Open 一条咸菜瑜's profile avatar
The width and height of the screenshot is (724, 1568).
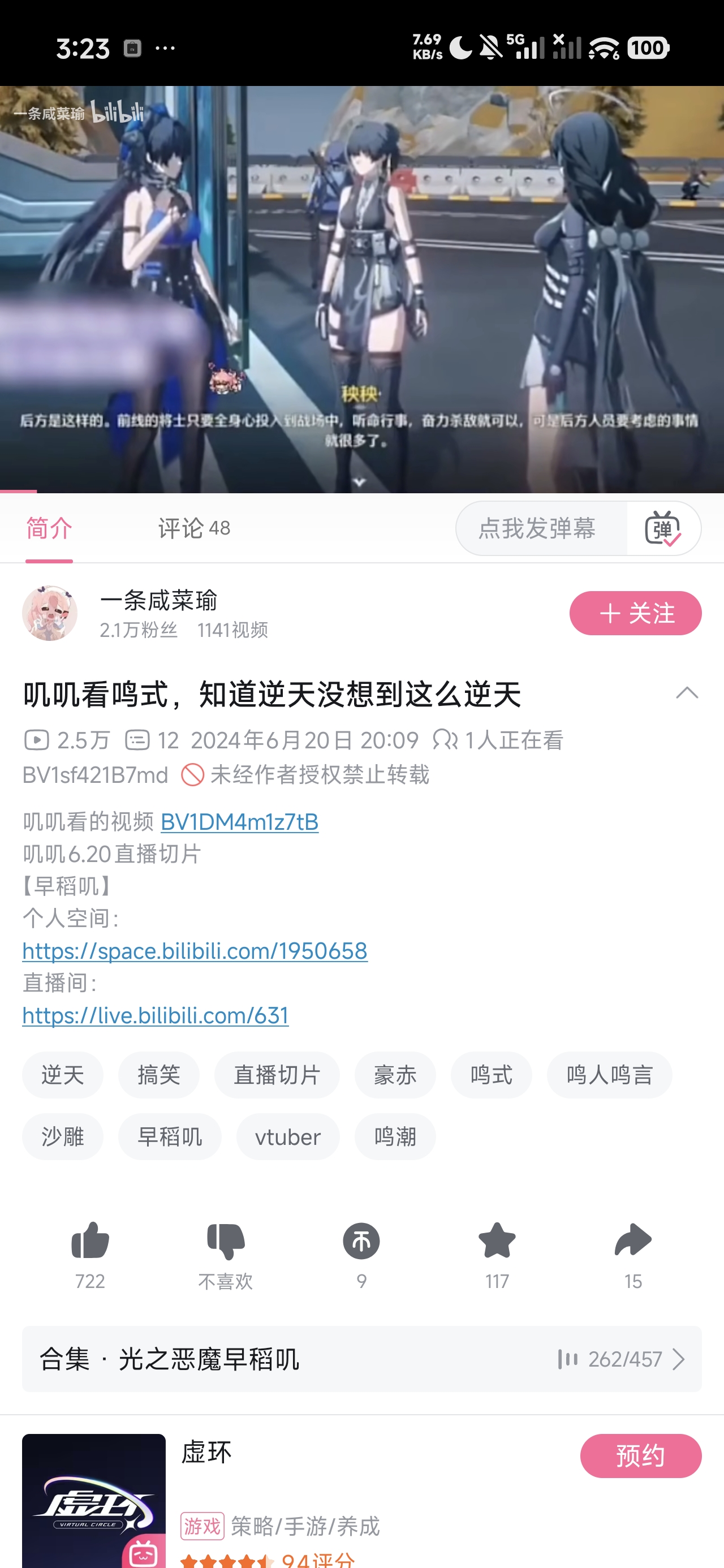click(x=50, y=613)
